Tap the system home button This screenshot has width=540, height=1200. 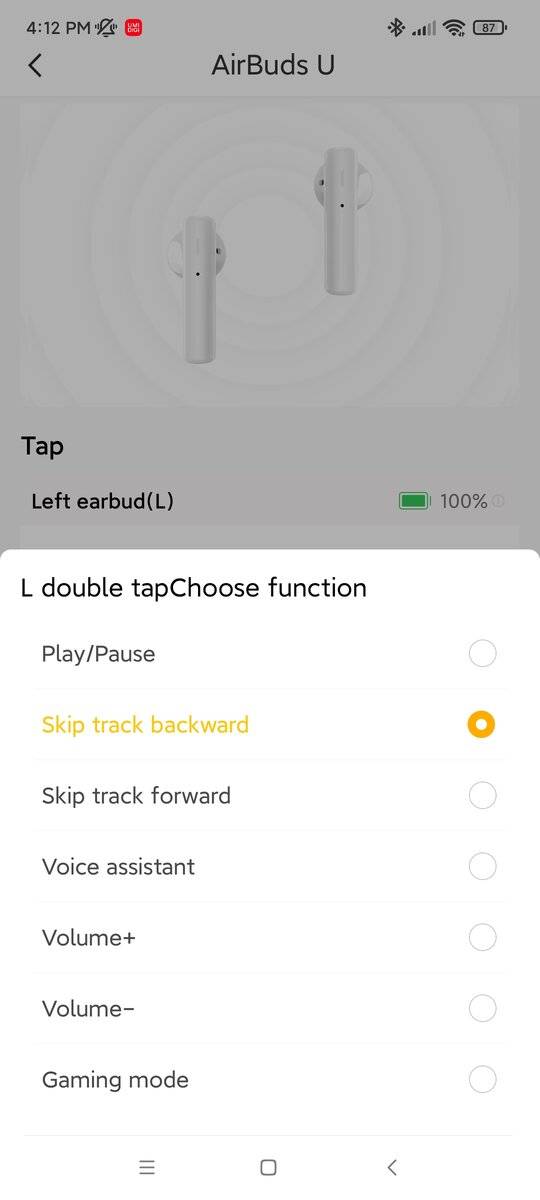pos(268,1167)
